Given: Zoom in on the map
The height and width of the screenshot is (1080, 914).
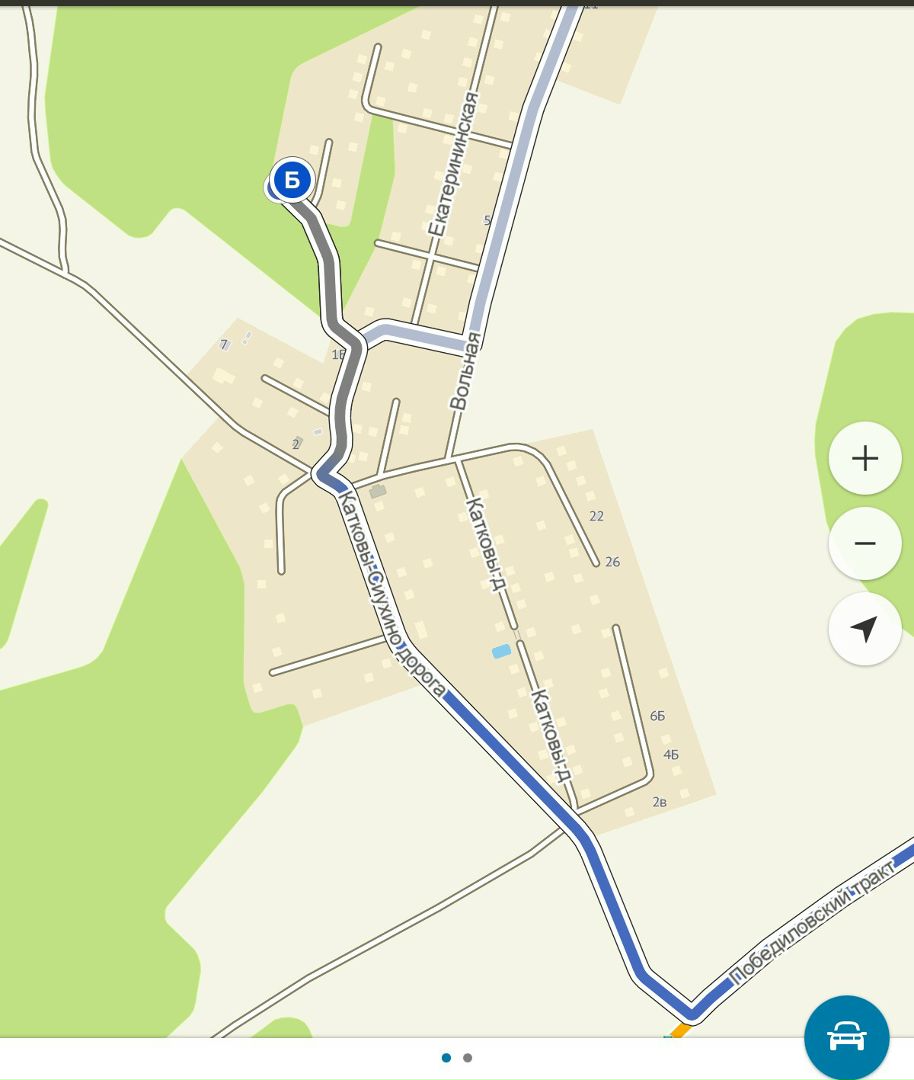Looking at the screenshot, I should click(x=865, y=458).
